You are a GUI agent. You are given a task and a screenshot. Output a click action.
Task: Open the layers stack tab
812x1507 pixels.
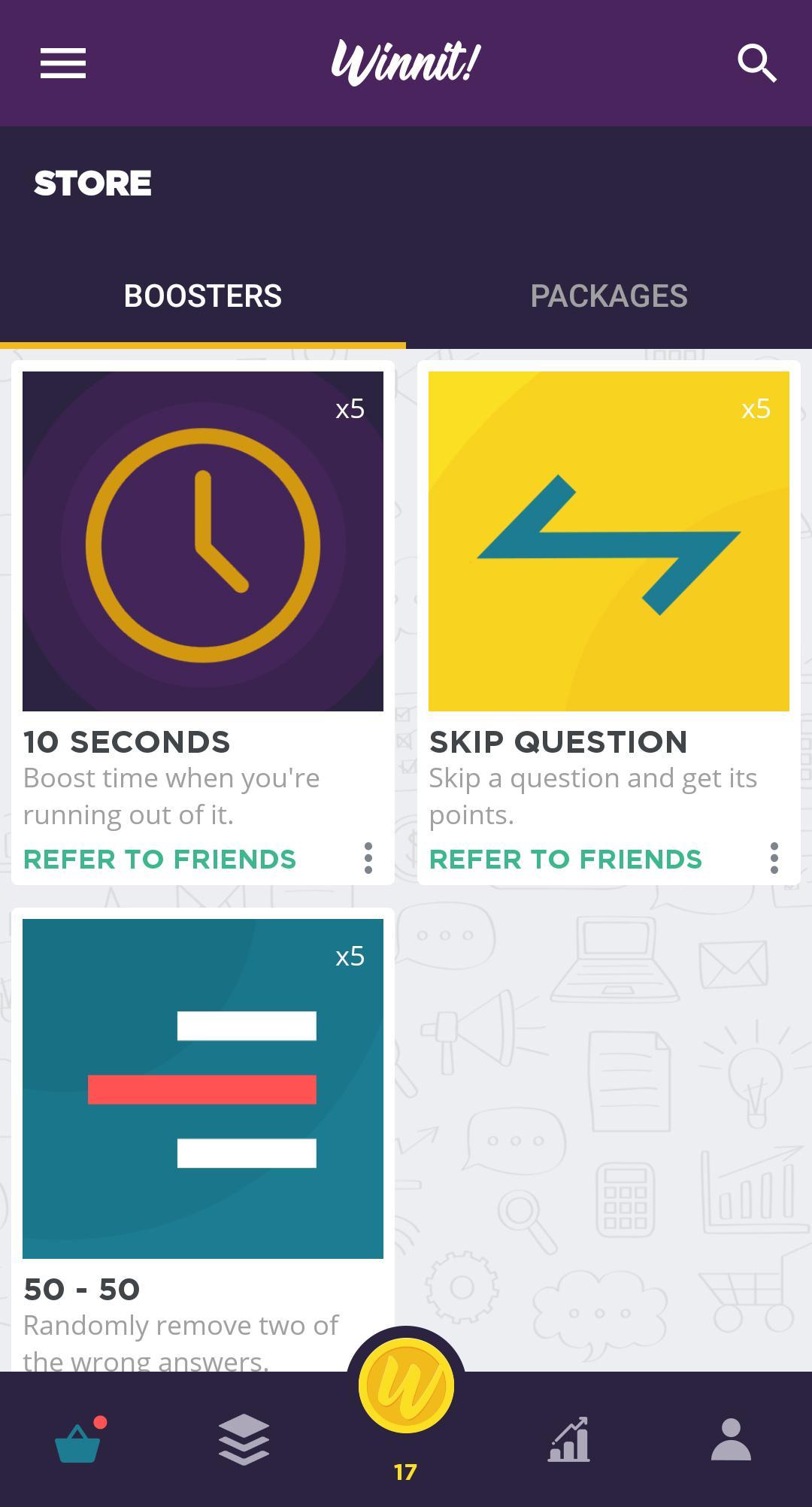(x=244, y=1440)
